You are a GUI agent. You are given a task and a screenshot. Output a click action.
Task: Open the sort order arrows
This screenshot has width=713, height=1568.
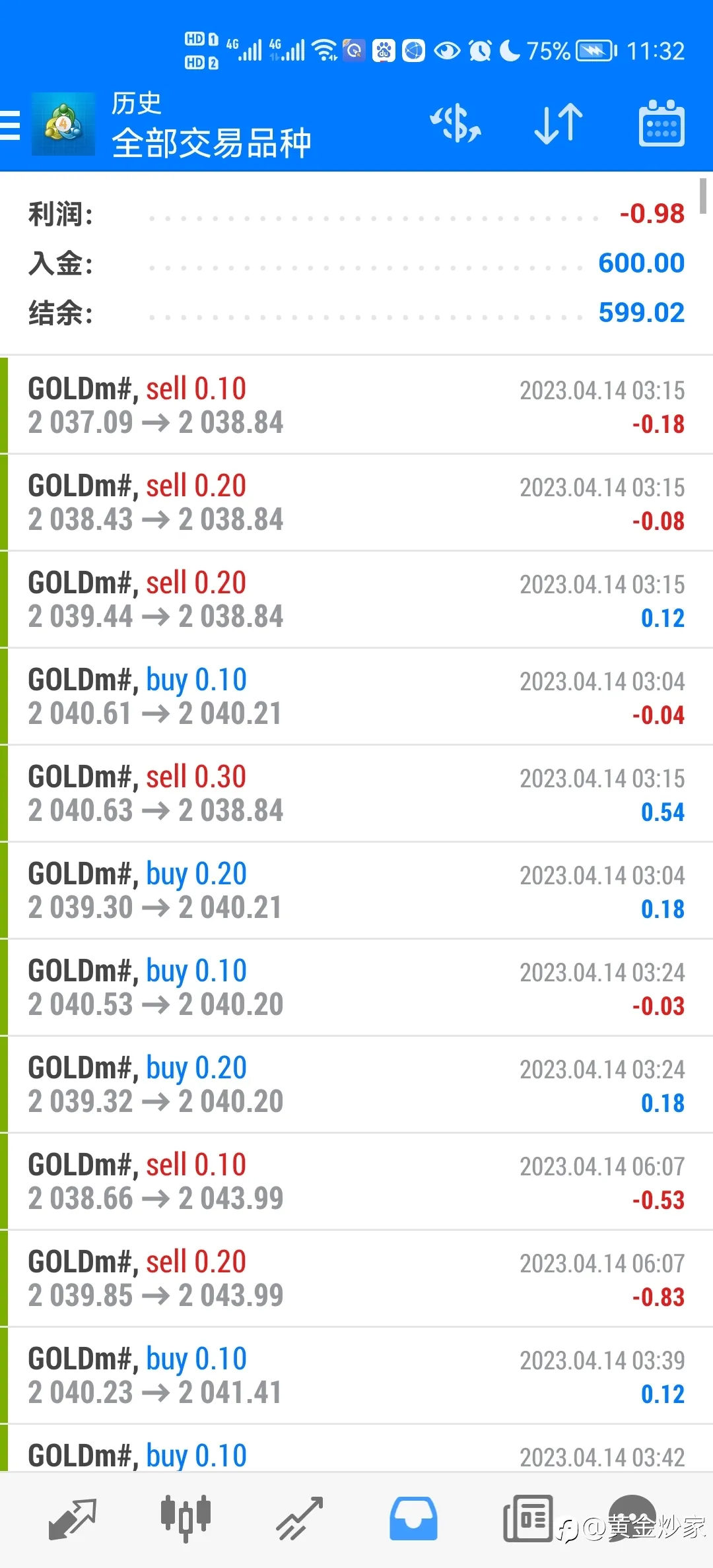[x=559, y=123]
